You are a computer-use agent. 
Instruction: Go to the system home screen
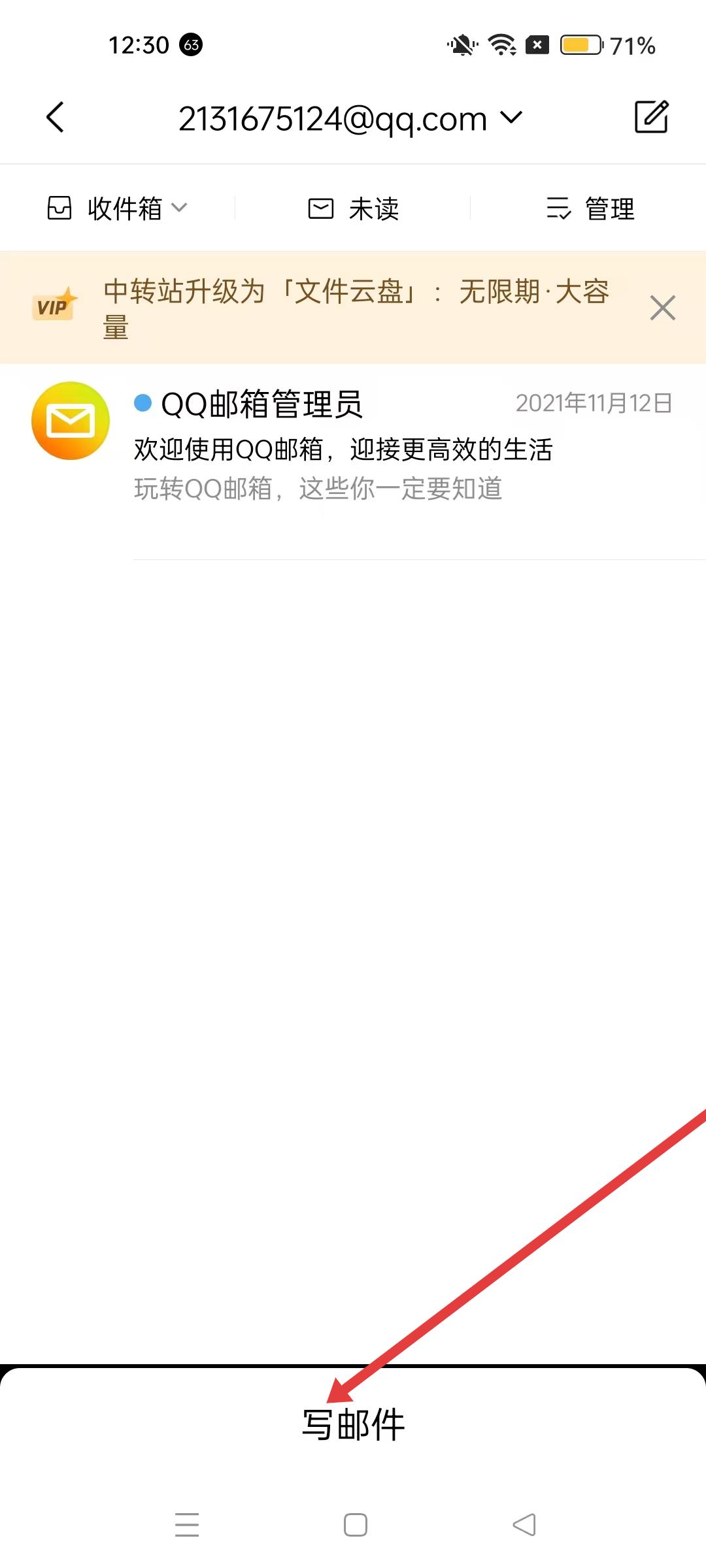[355, 1525]
